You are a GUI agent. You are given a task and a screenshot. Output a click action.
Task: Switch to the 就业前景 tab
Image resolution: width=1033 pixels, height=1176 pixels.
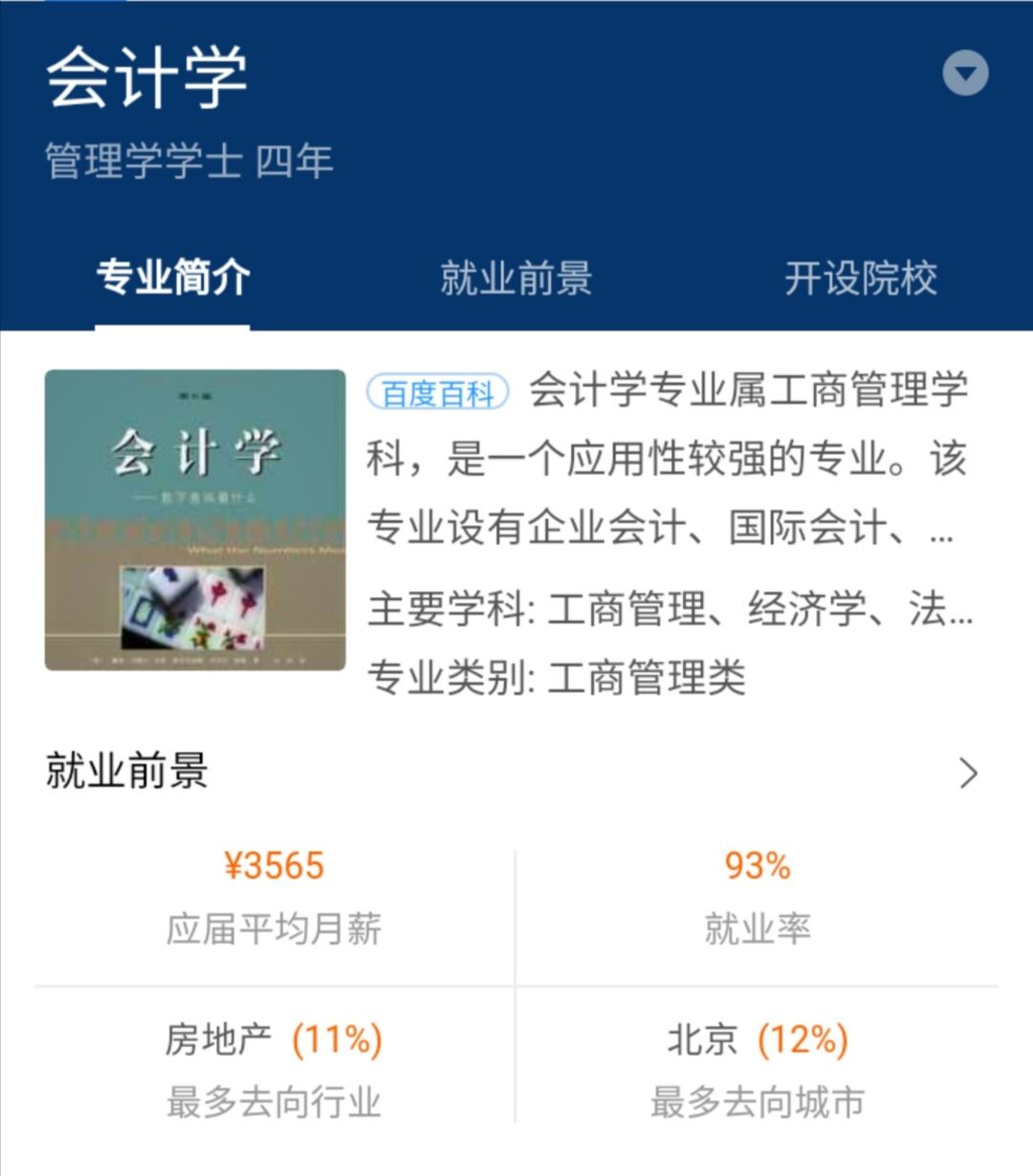point(516,278)
